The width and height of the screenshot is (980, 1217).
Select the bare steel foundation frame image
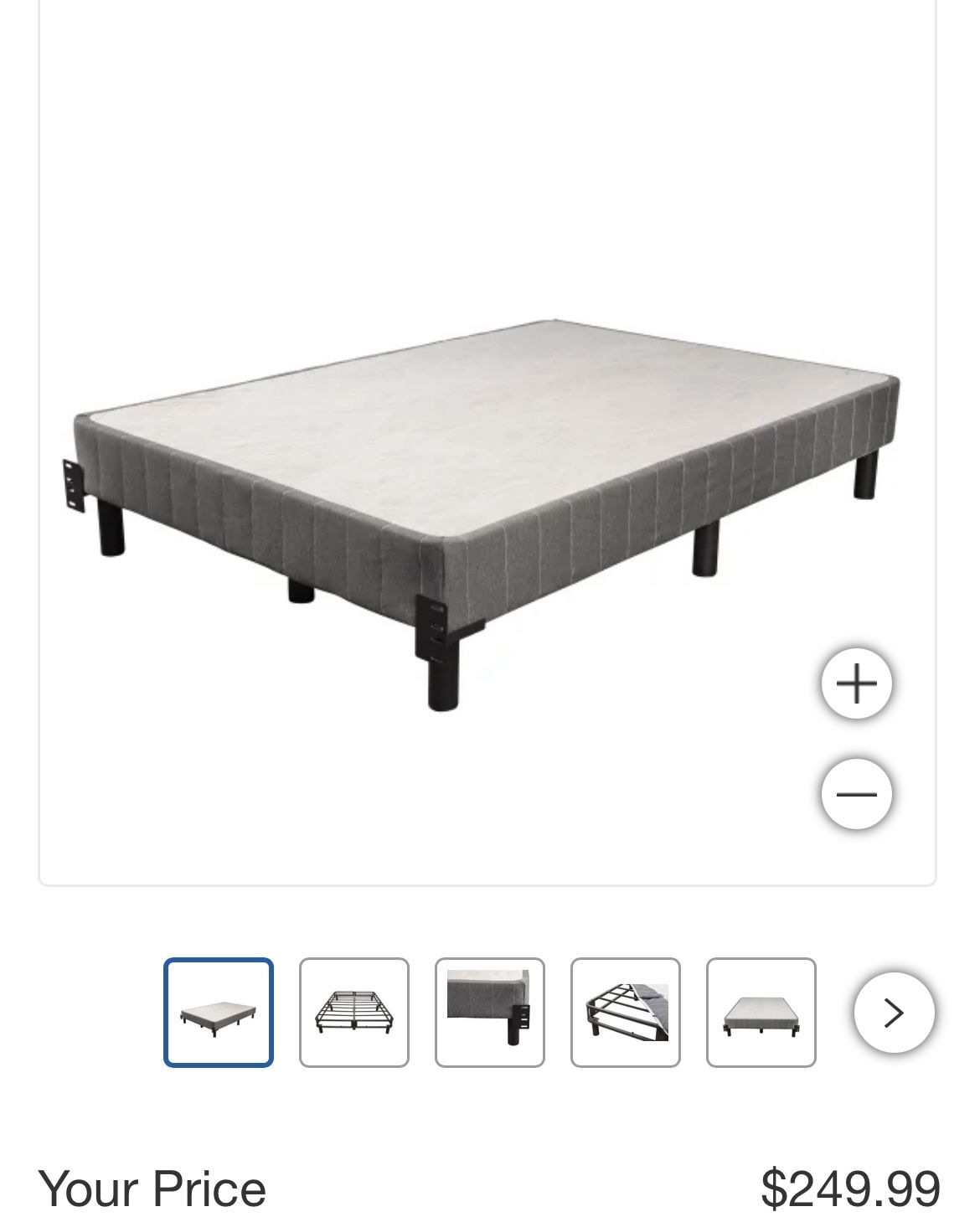354,1012
